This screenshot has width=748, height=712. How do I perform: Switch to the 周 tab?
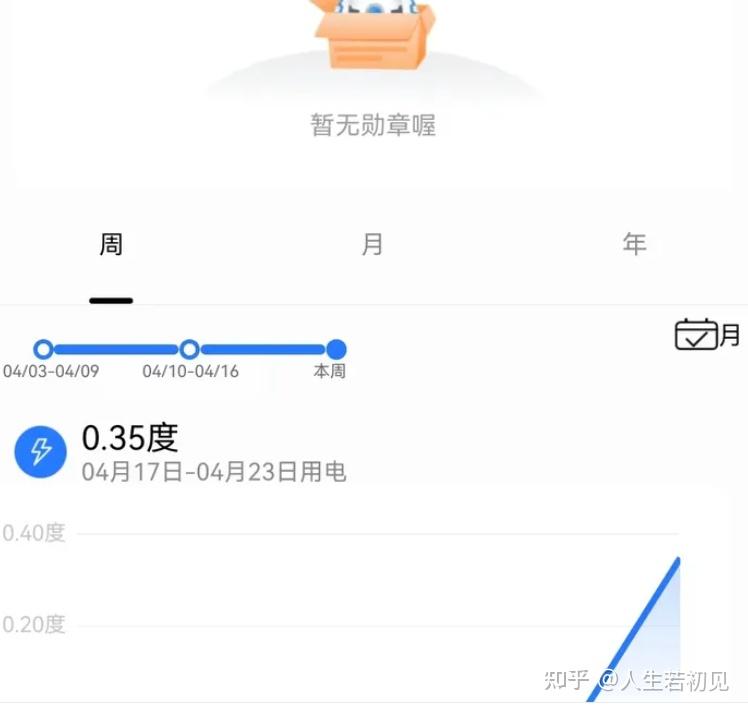(x=111, y=245)
